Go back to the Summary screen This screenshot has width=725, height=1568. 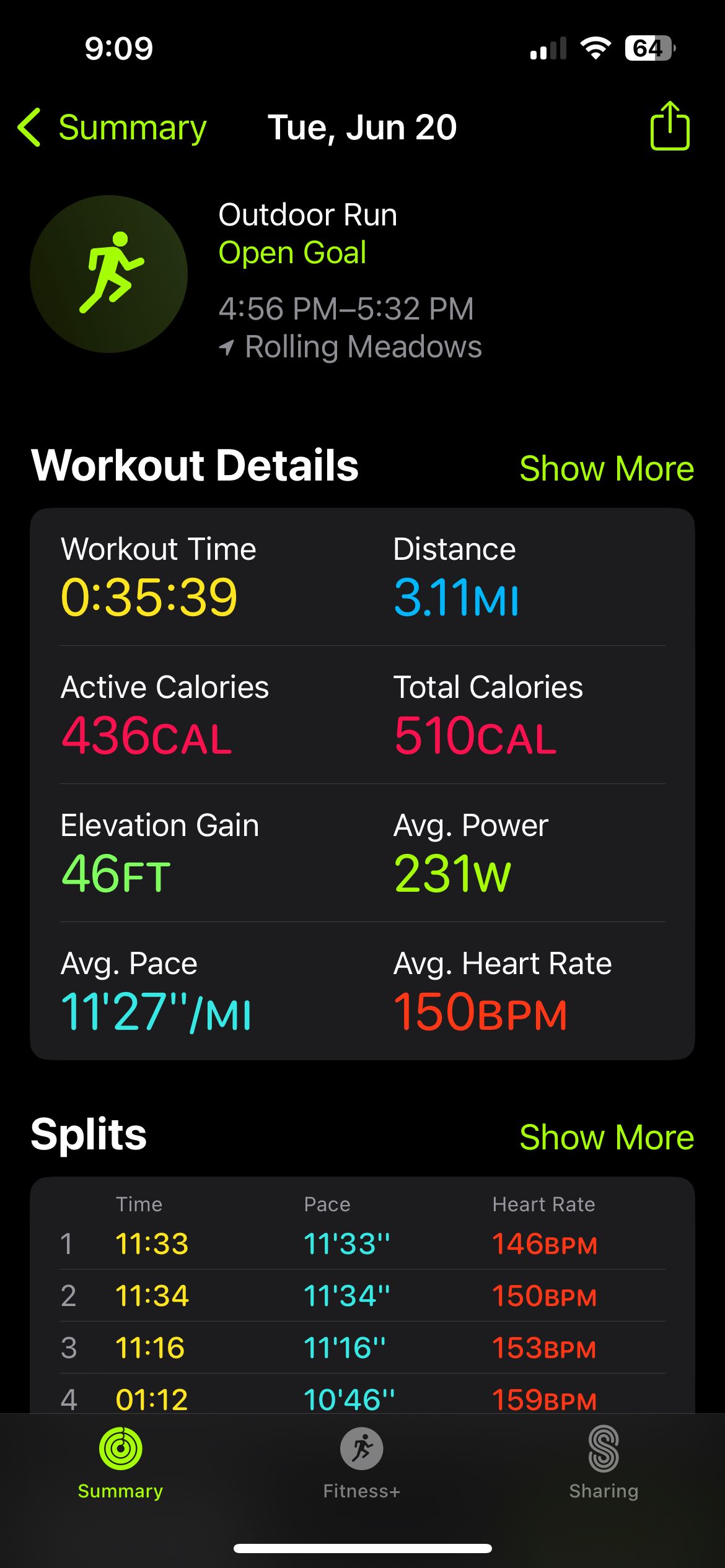pyautogui.click(x=112, y=128)
